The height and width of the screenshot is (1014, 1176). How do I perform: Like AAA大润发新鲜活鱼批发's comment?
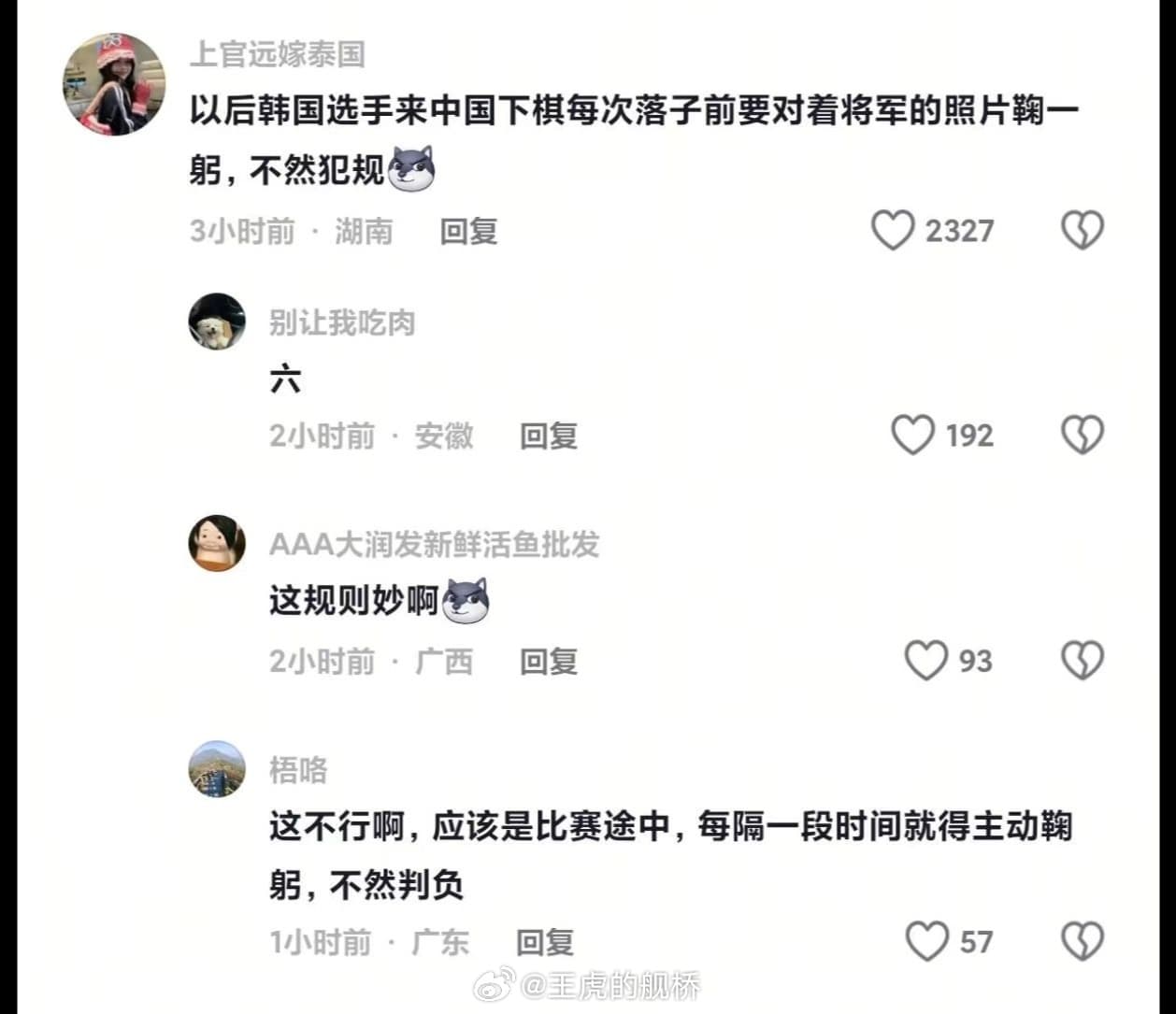pos(925,661)
